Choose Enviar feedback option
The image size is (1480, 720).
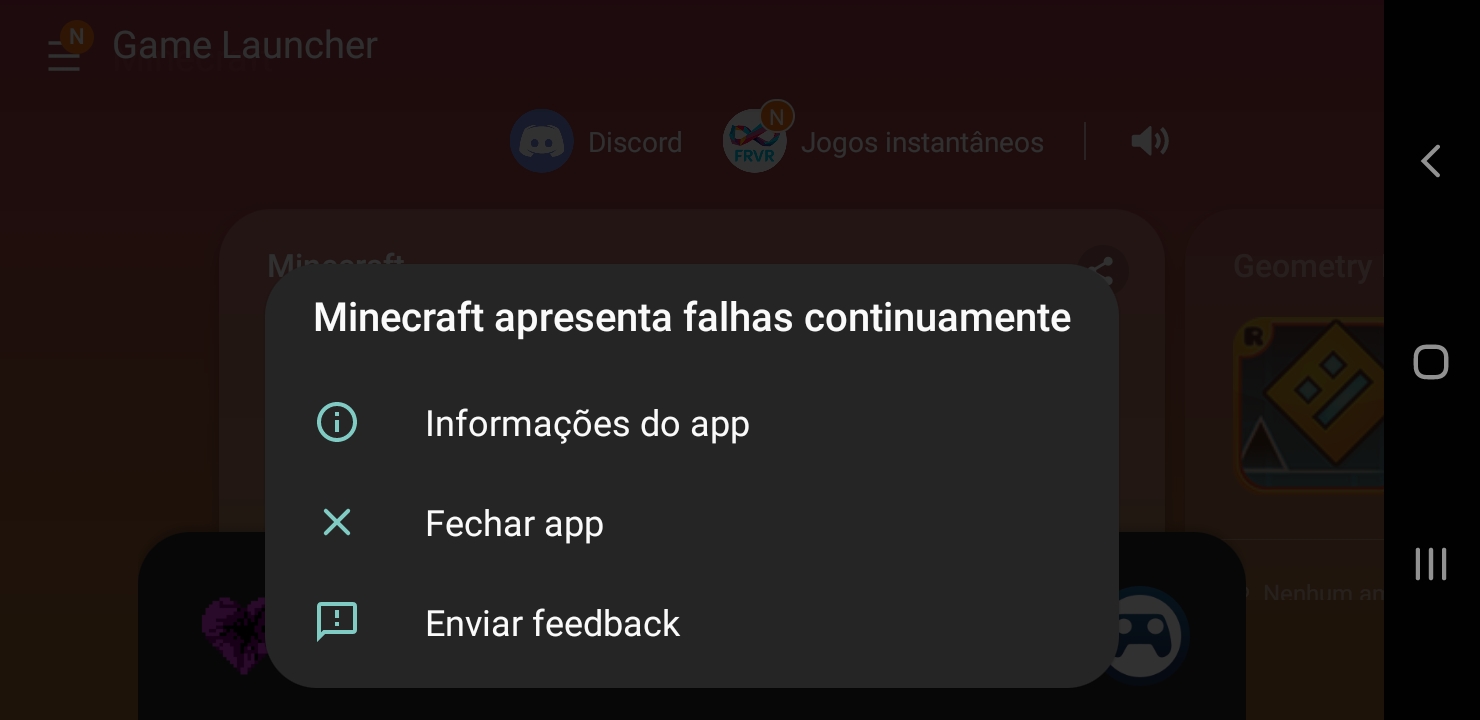pyautogui.click(x=552, y=624)
